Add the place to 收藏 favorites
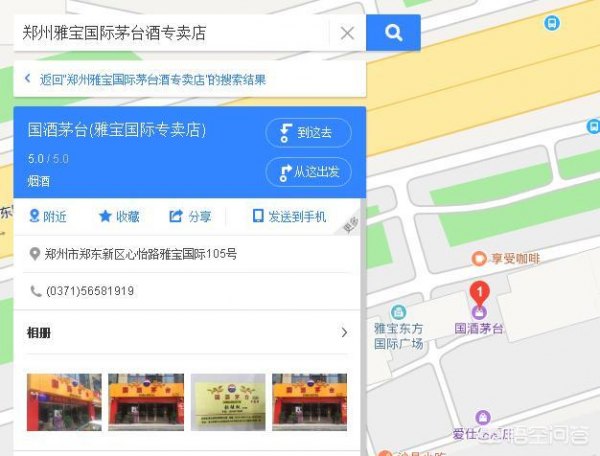The width and height of the screenshot is (600, 456). click(119, 216)
